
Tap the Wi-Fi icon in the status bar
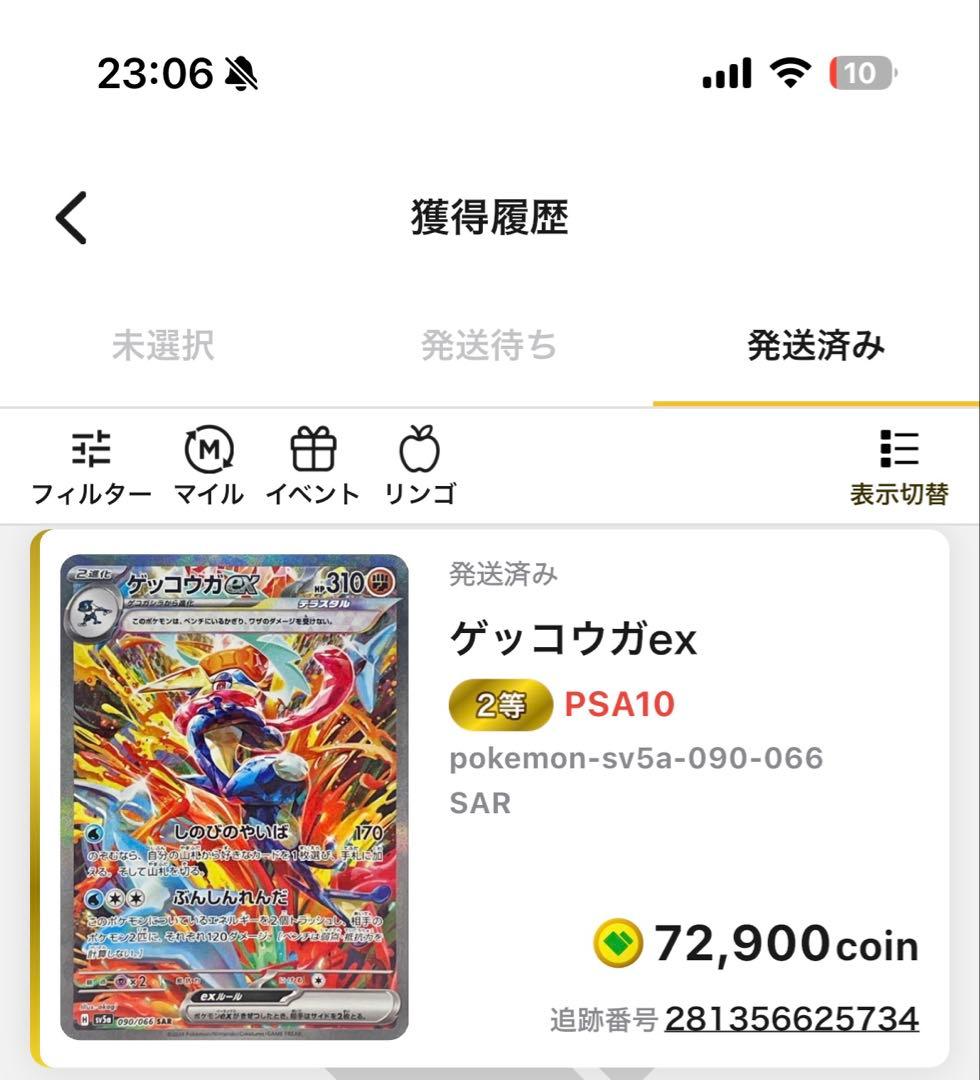click(x=790, y=71)
